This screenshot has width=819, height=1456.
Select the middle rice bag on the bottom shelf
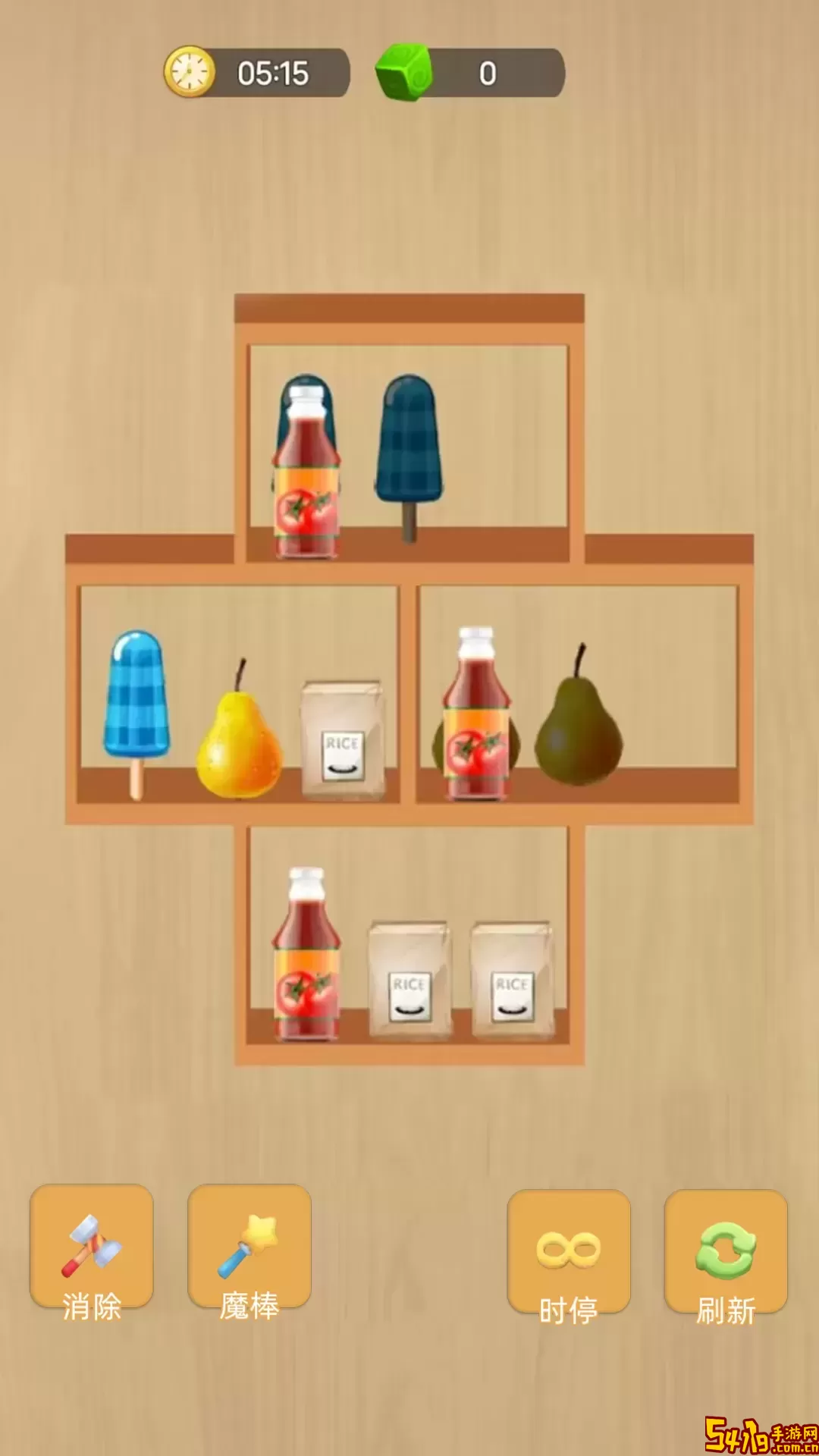[x=409, y=982]
